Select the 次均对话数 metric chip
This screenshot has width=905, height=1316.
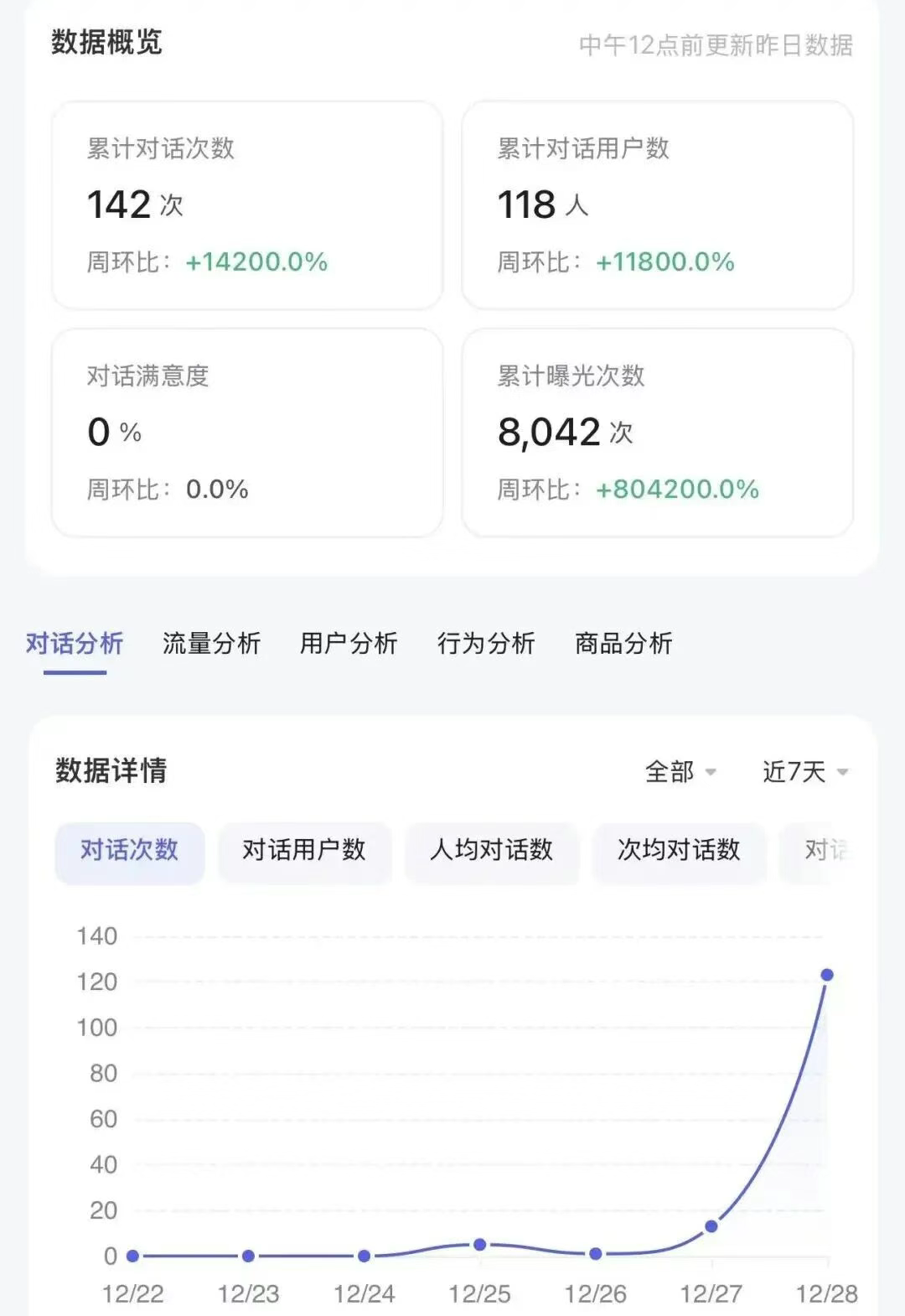(680, 851)
